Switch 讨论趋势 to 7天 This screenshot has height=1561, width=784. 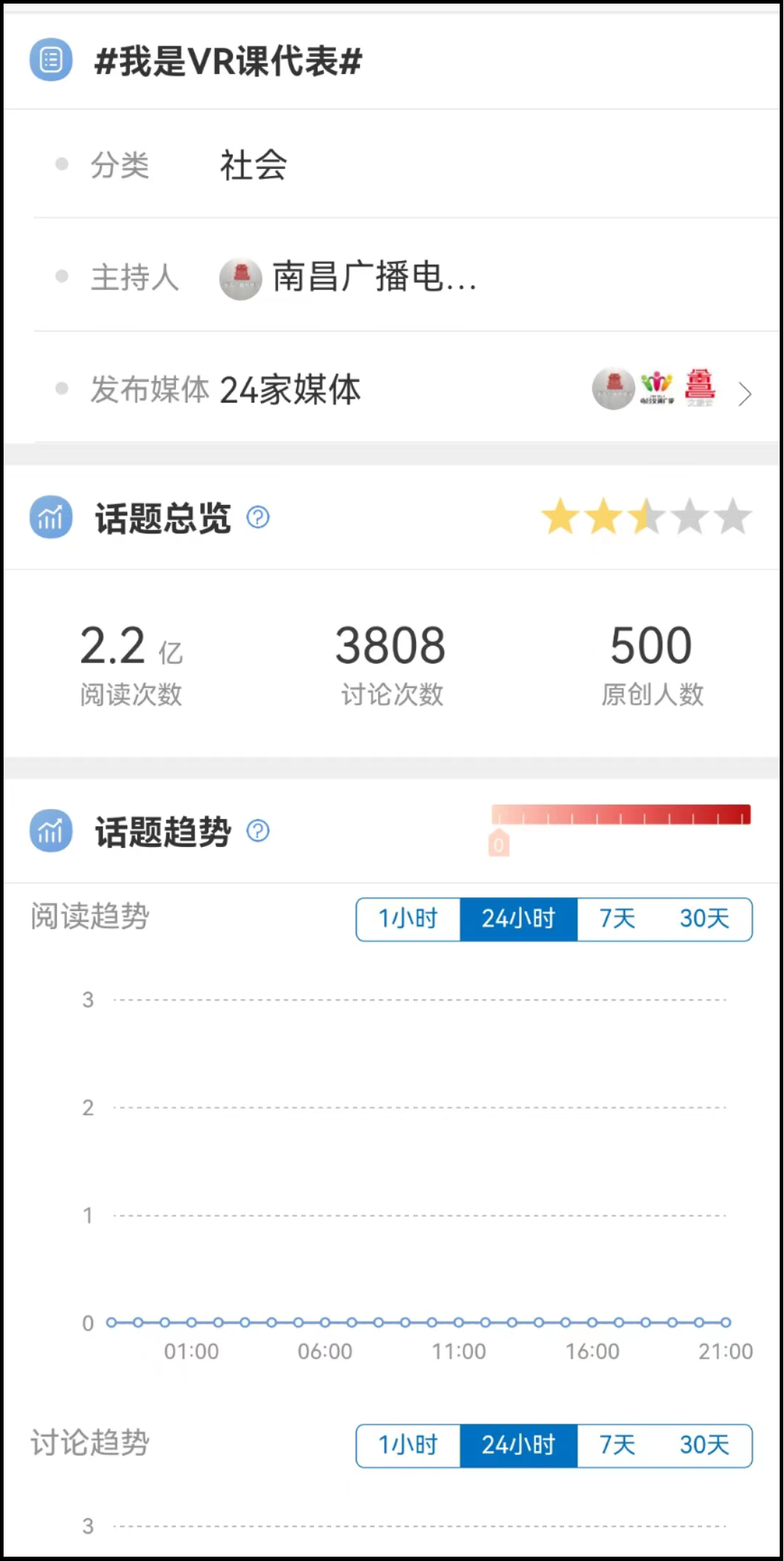pyautogui.click(x=617, y=1445)
